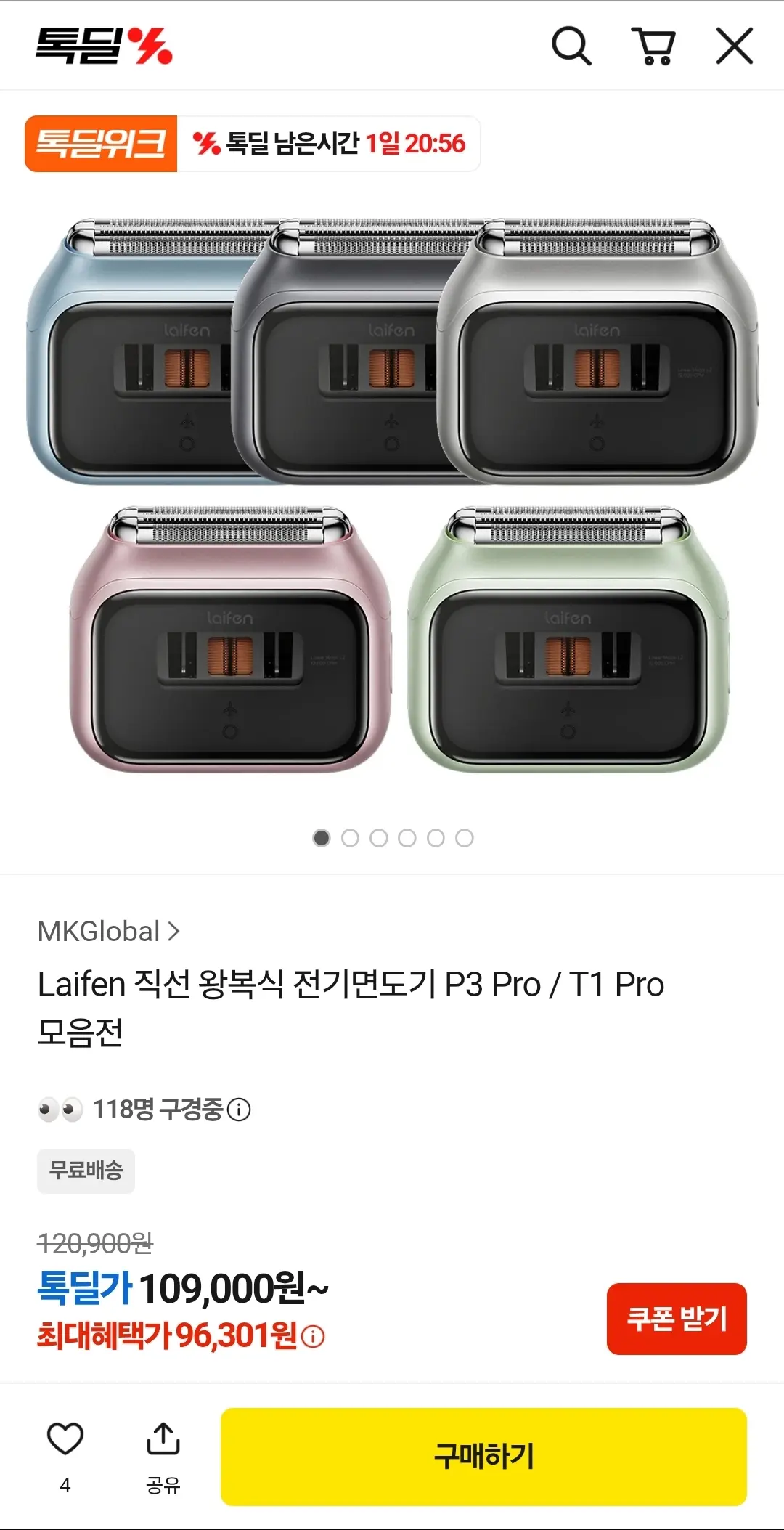Screen dimensions: 784x1530
Task: Open the Laifen shaver product image
Action: (392, 495)
